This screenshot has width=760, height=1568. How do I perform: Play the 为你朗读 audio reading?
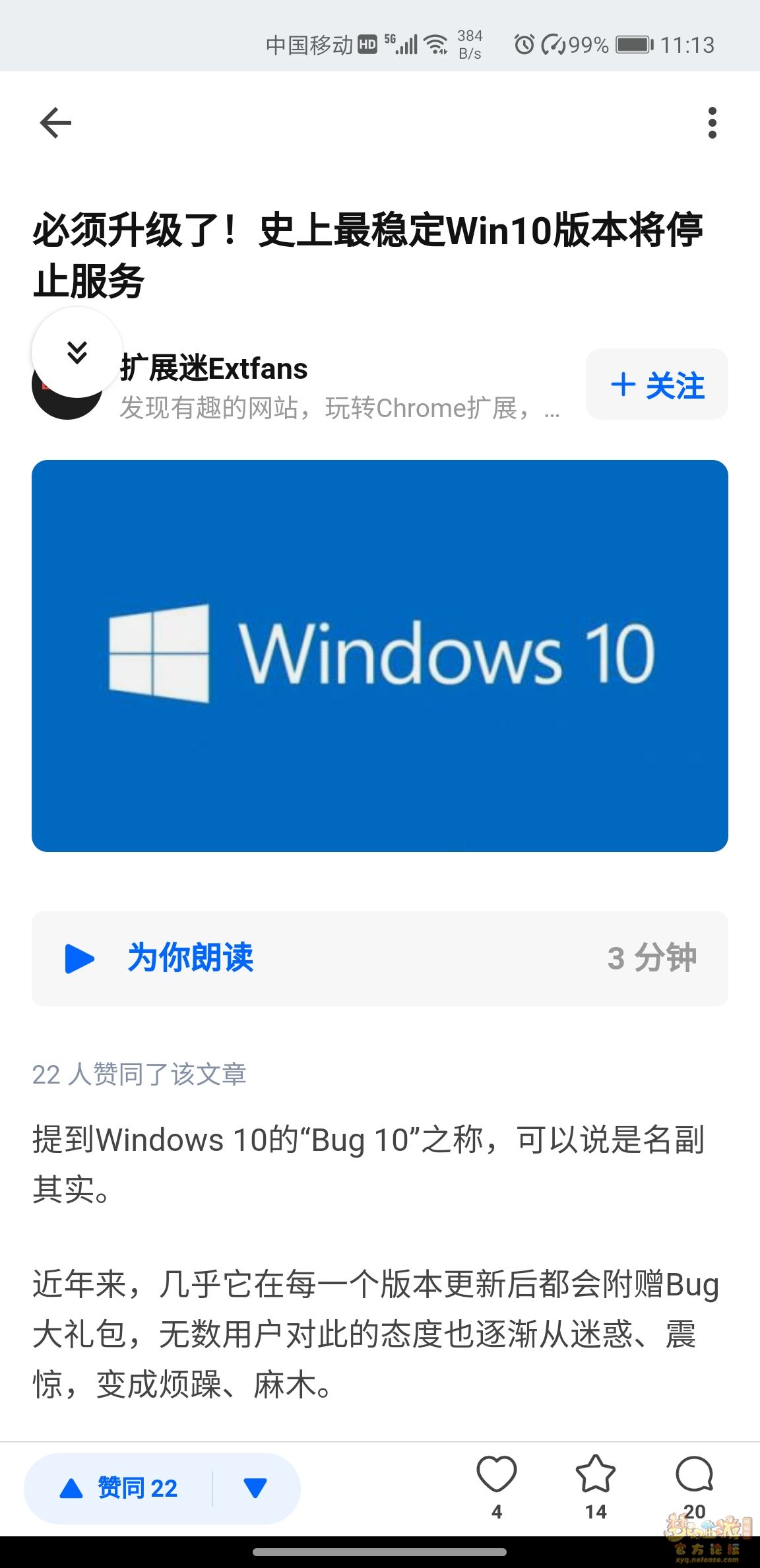(80, 958)
